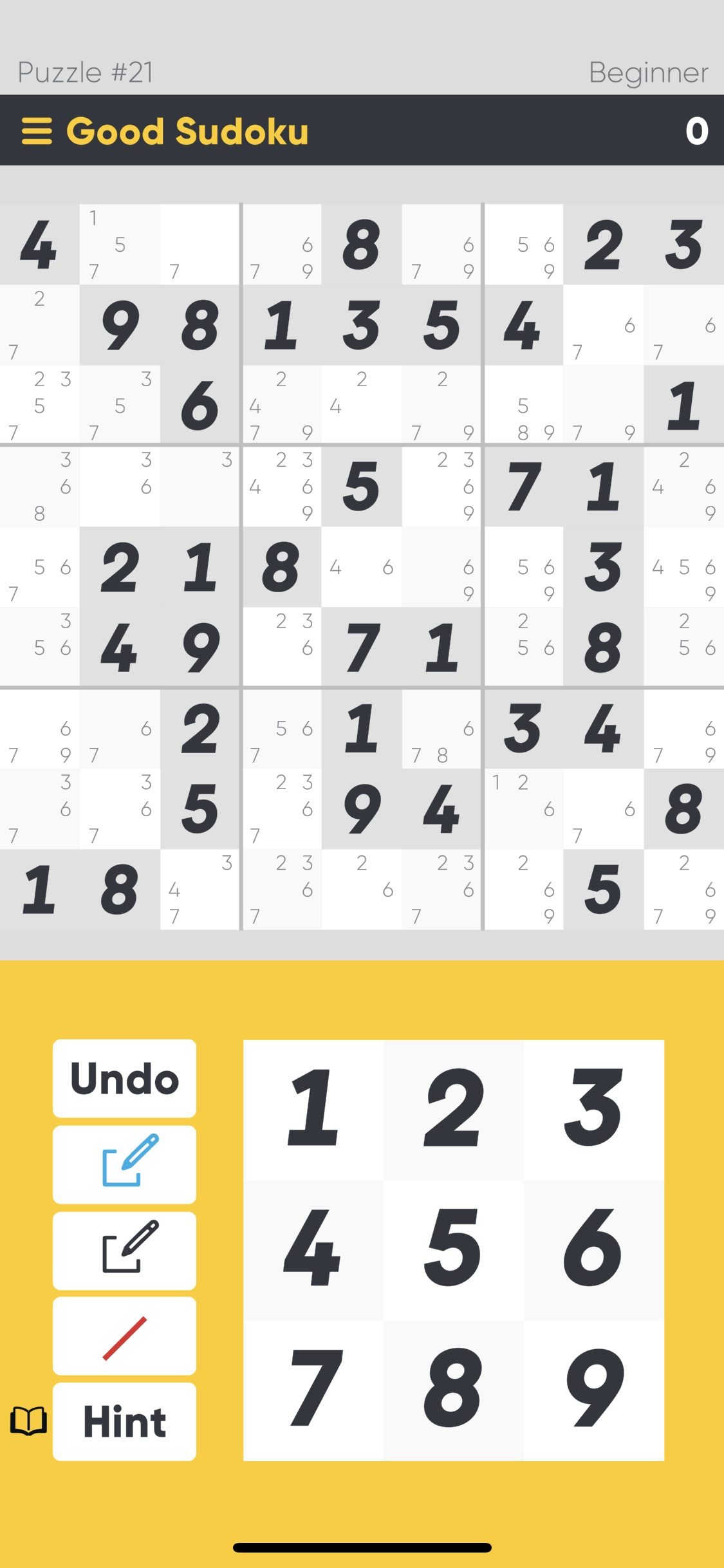Open the hamburger menu beside Good Sudoku
724x1568 pixels.
[x=37, y=131]
